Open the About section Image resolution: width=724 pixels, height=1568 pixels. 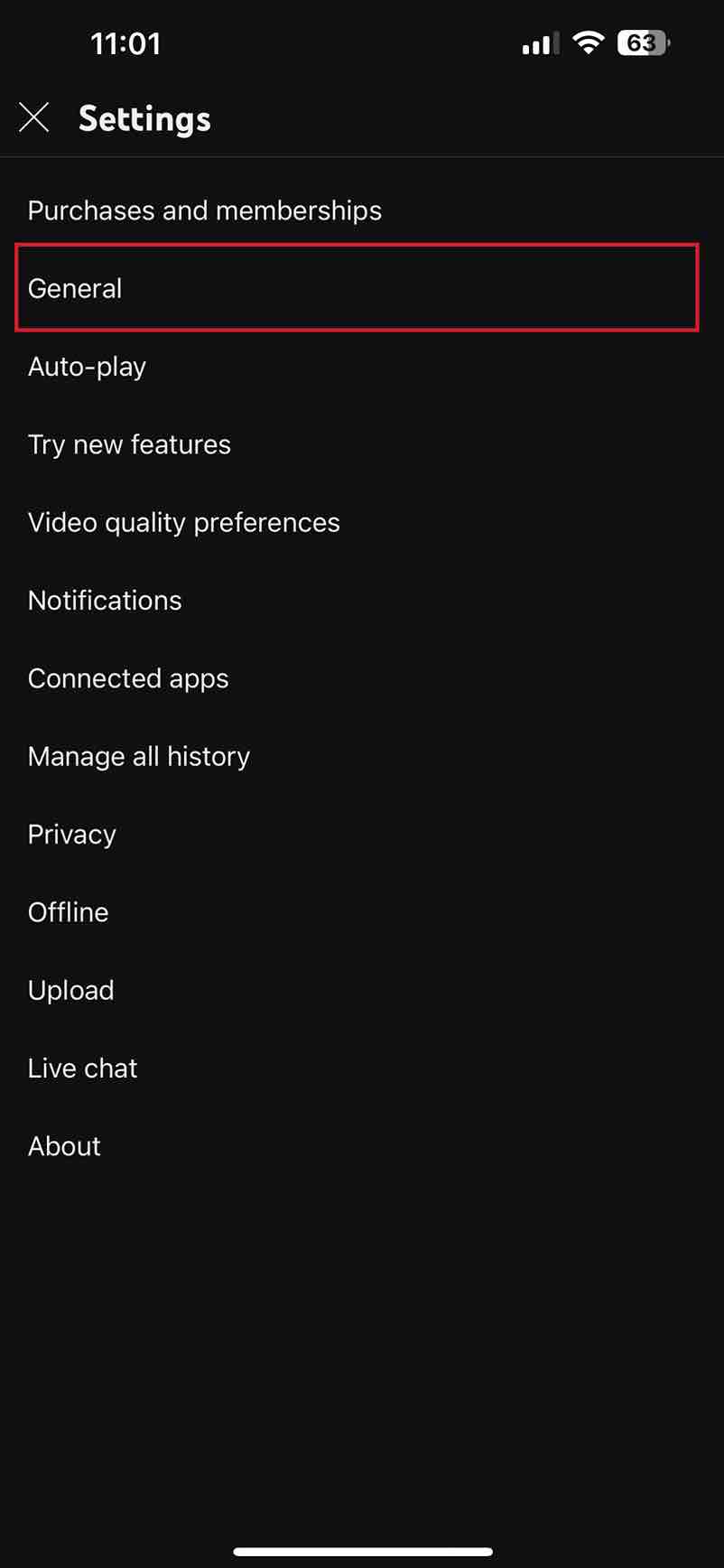pyautogui.click(x=362, y=1146)
